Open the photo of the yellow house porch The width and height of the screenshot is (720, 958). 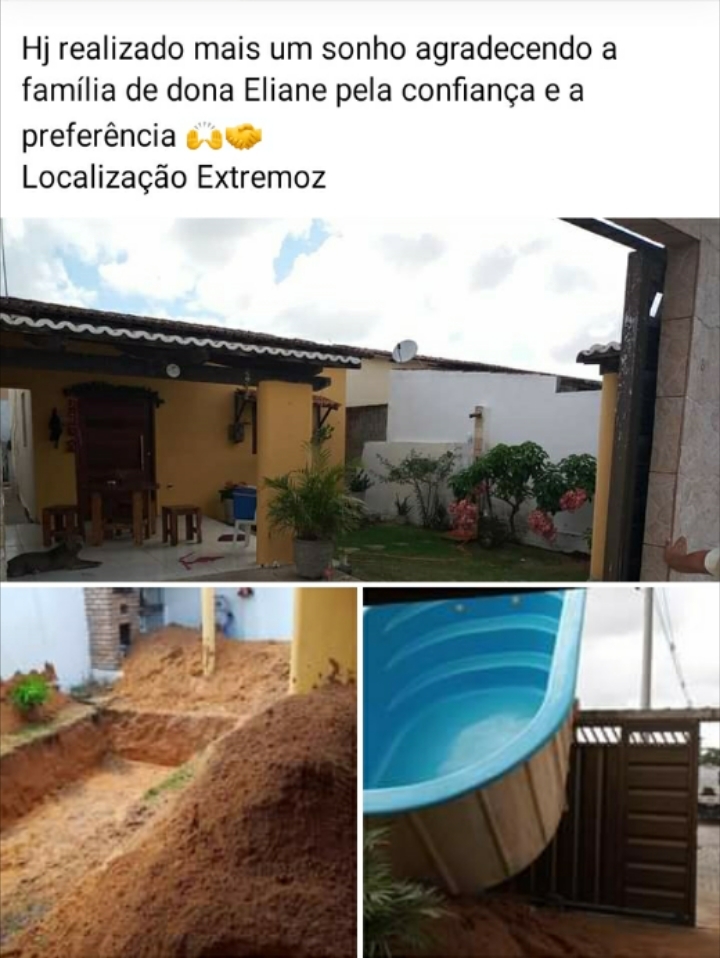[360, 400]
